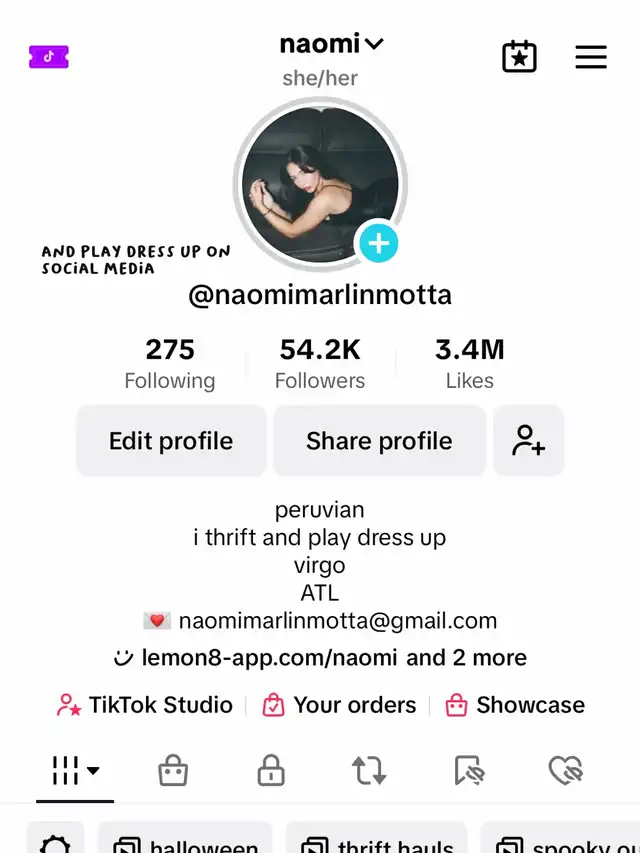Switch to the posted videos grid tab
640x853 pixels.
point(75,771)
